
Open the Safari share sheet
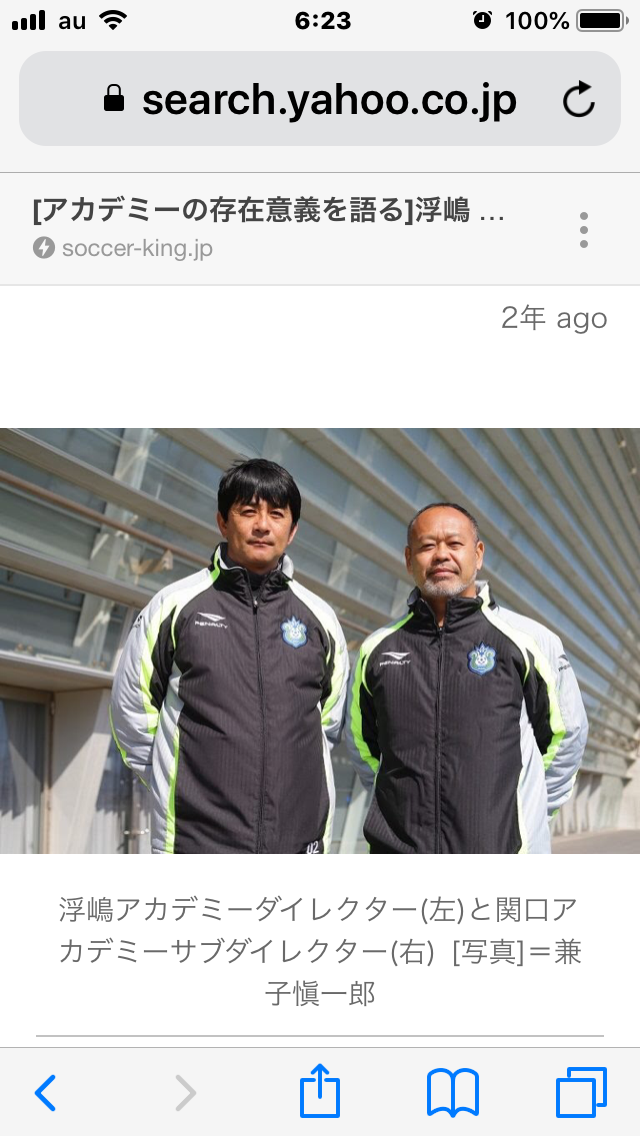click(320, 1091)
